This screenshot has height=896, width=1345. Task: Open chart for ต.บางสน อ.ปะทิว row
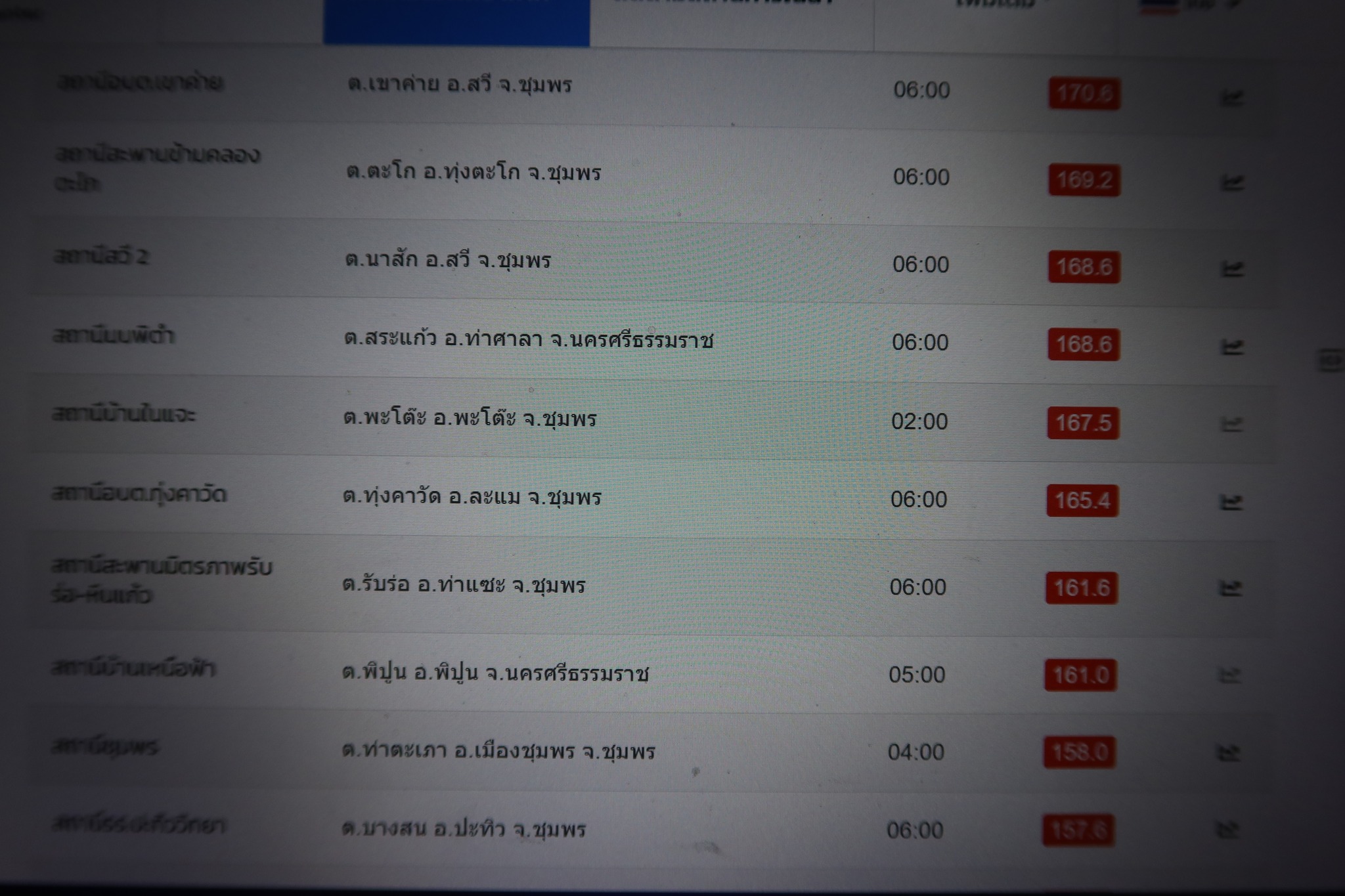click(x=1227, y=830)
